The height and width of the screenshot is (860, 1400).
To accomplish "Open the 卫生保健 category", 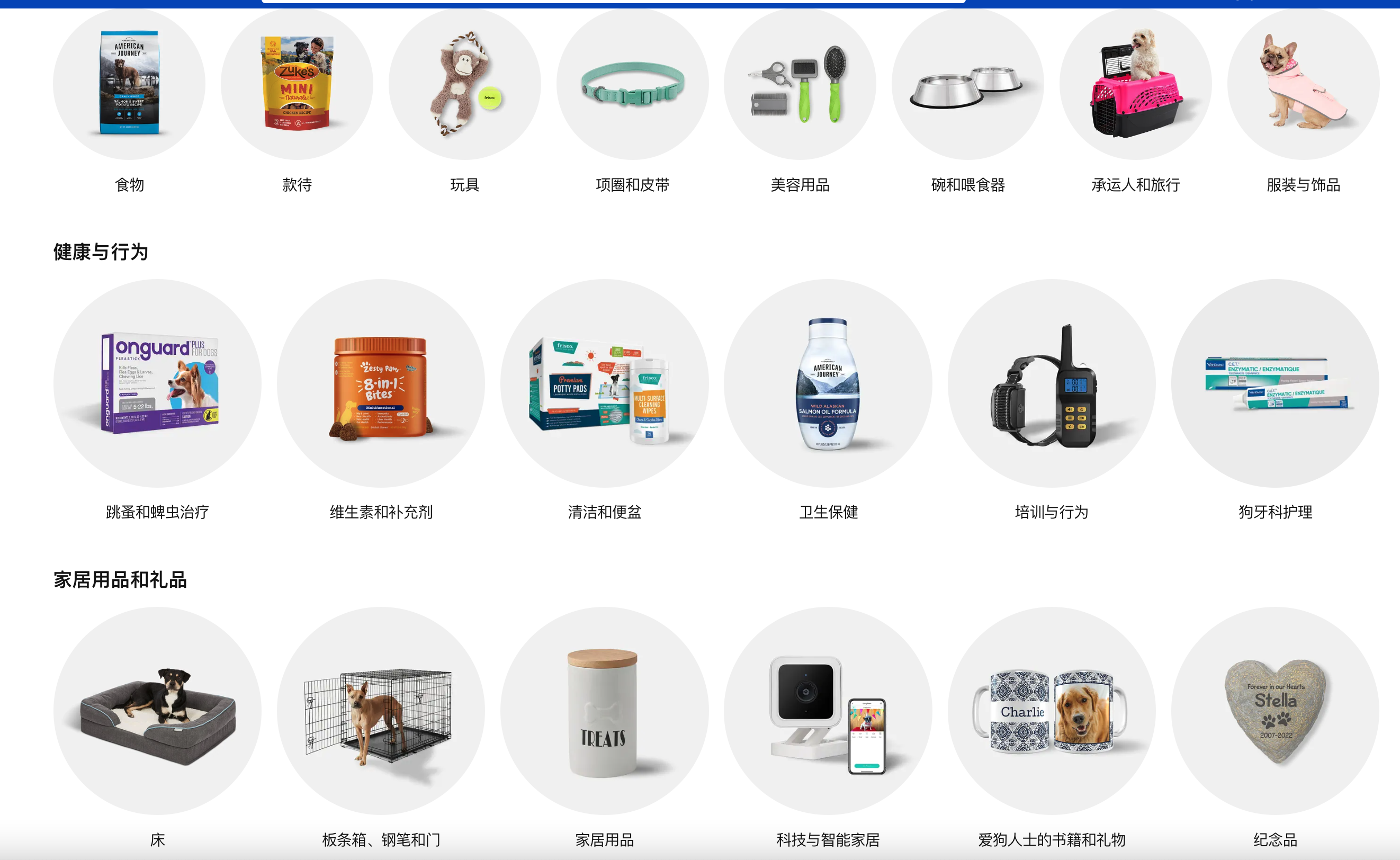I will pos(828,383).
